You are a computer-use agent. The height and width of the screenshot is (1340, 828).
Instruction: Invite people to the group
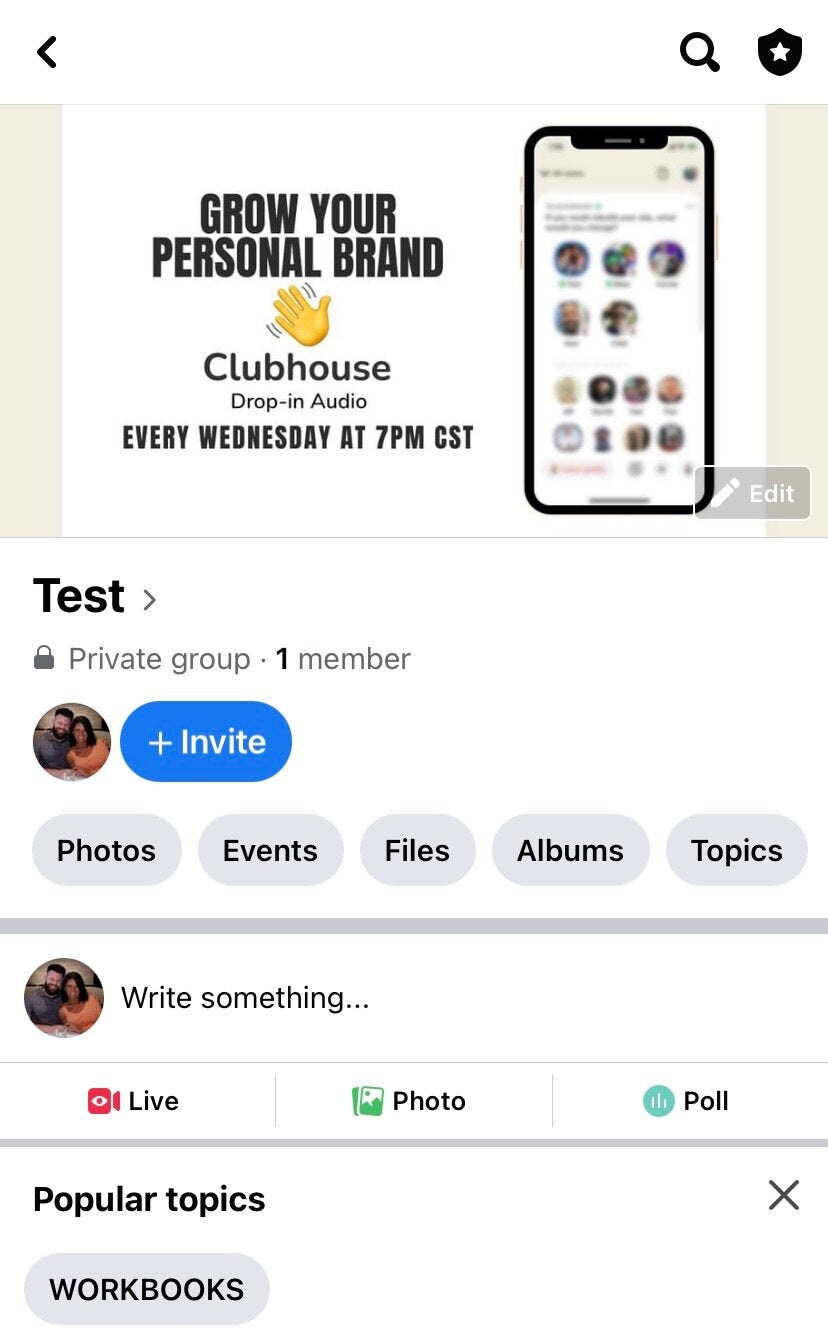(206, 742)
